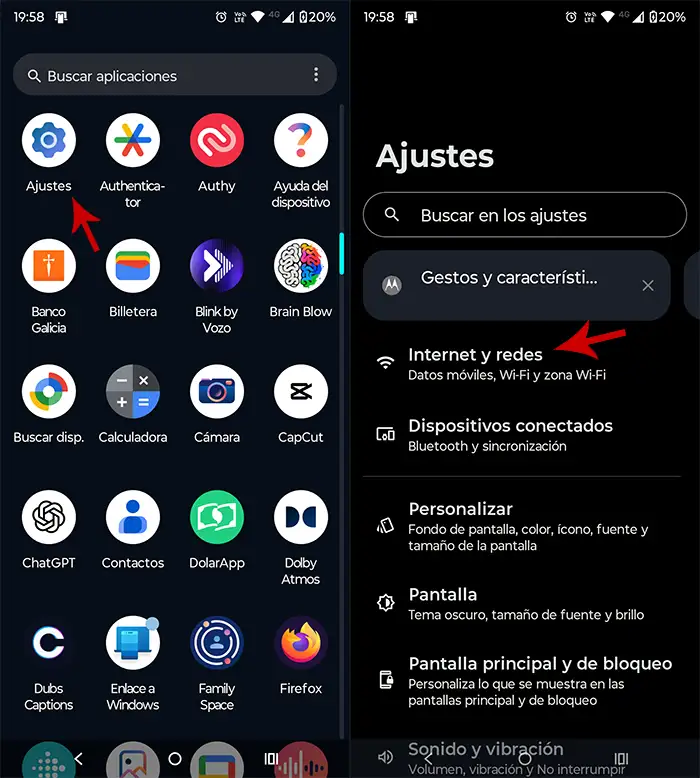Launch the Calculadora app
700x778 pixels.
pyautogui.click(x=133, y=392)
